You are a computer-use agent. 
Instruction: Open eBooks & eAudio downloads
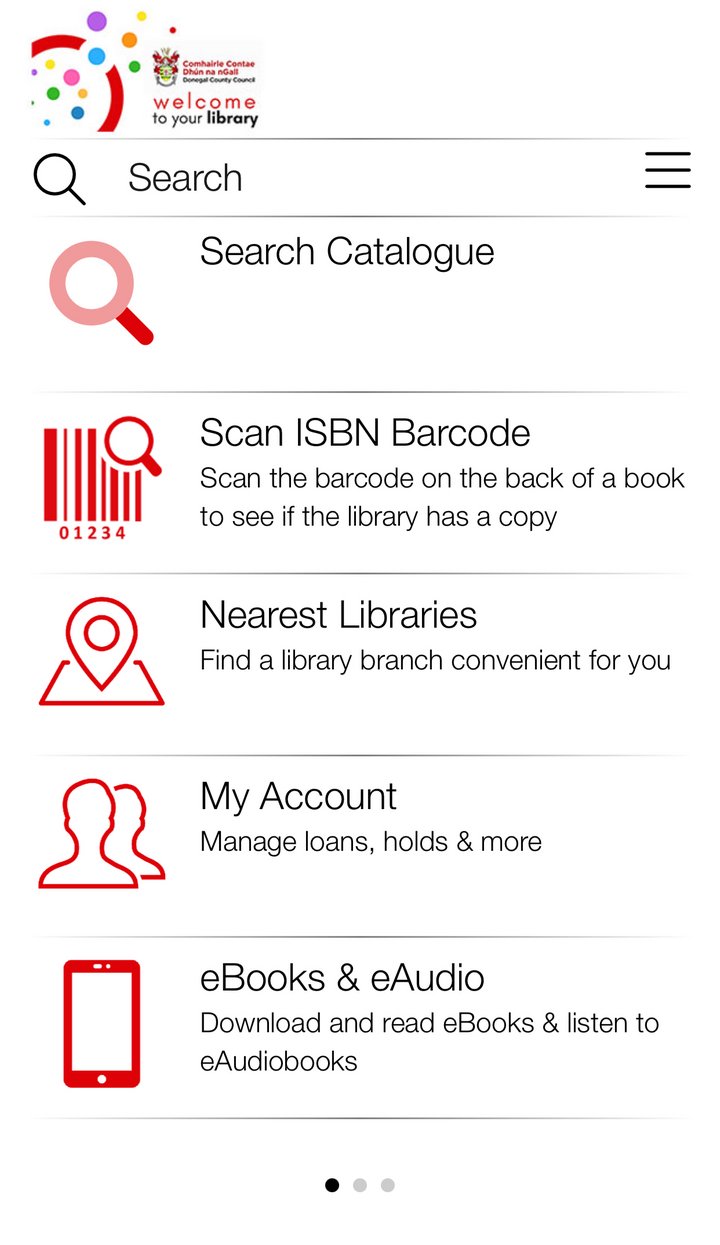[341, 978]
